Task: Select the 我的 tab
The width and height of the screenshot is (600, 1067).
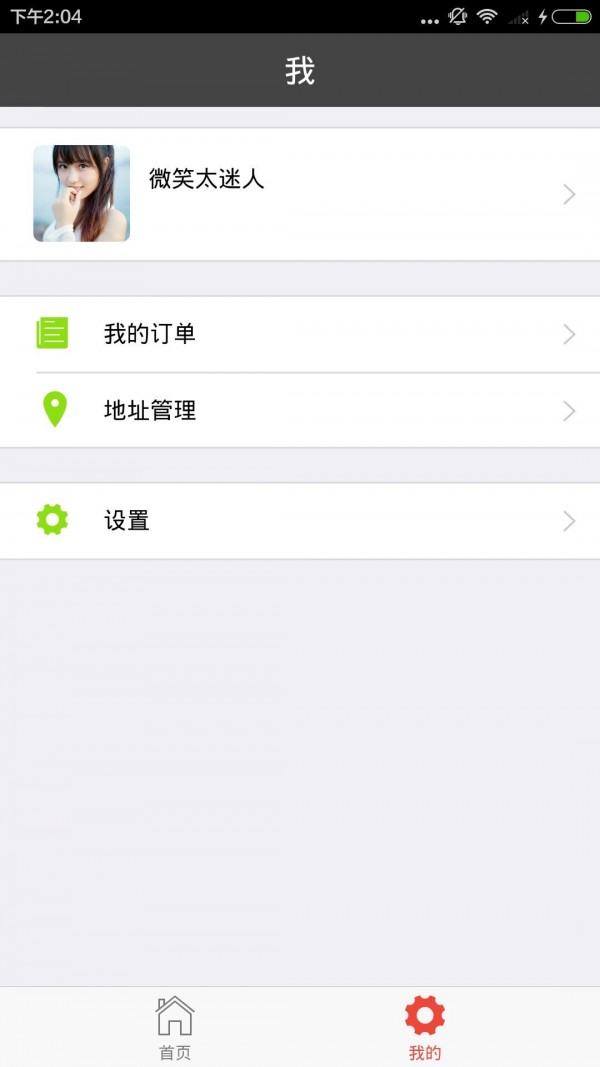Action: [x=425, y=1027]
